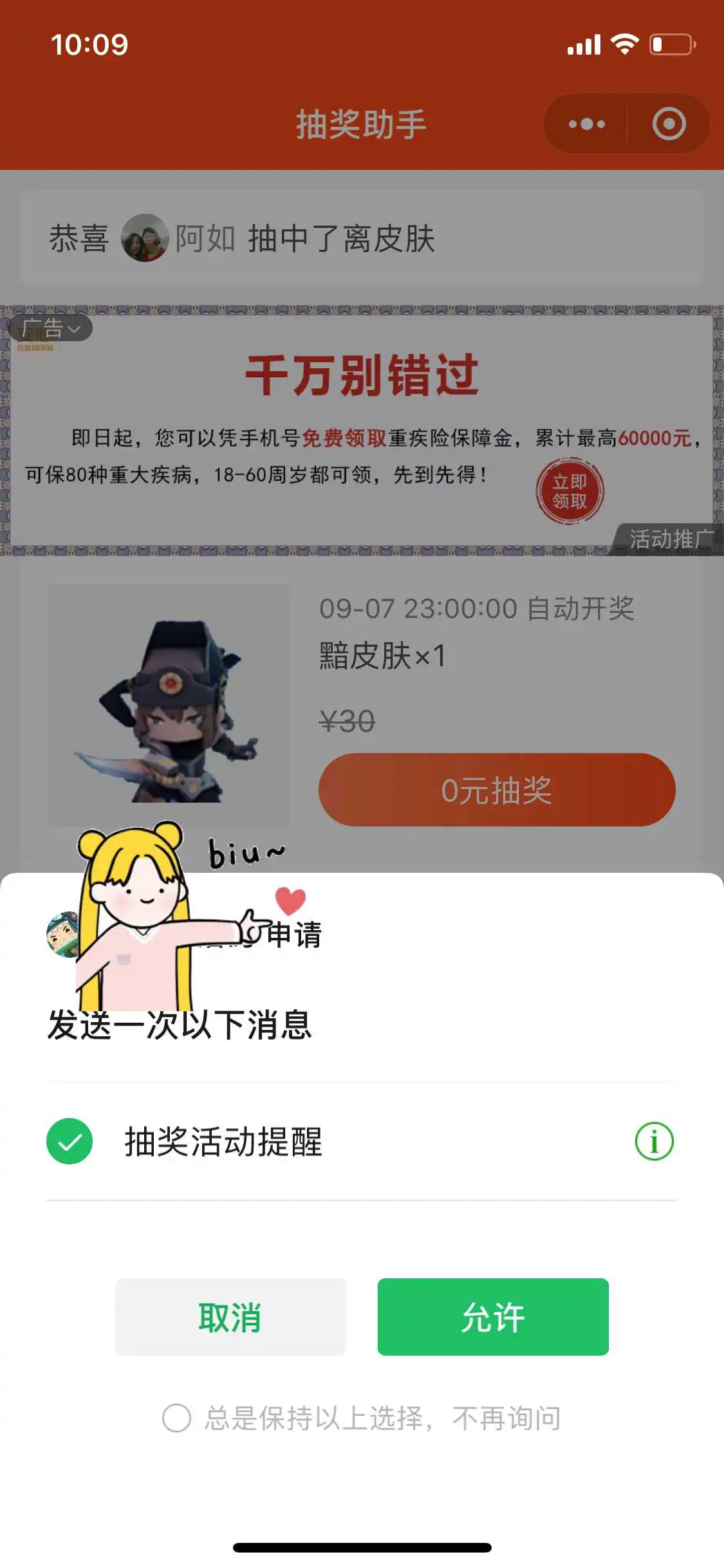Image resolution: width=724 pixels, height=1568 pixels.
Task: Tap 0元抽奖 to enter the draw
Action: (x=497, y=790)
